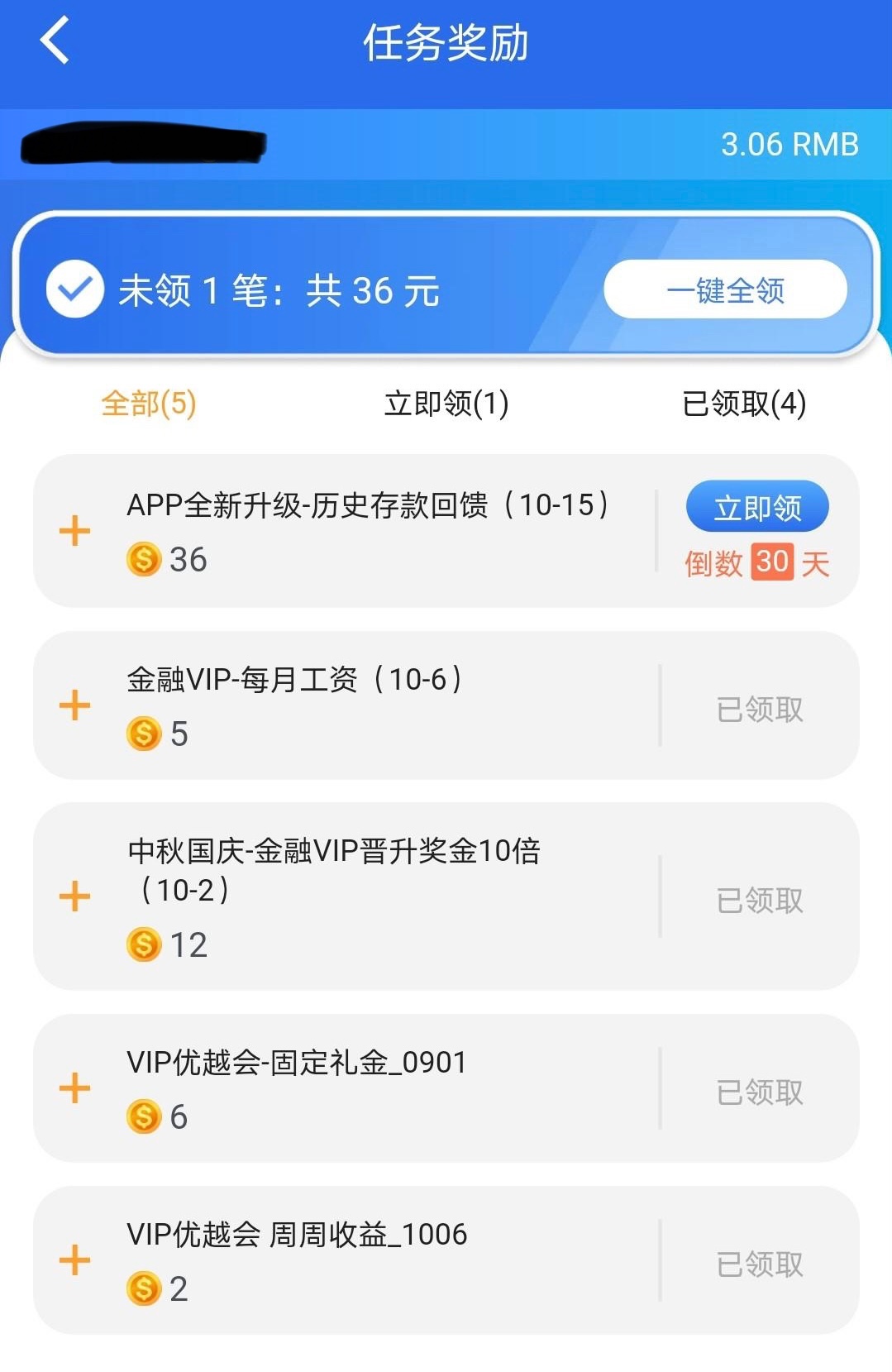Expand the VIP优越会 周周收益_1006 entry
892x1372 pixels.
74,1260
